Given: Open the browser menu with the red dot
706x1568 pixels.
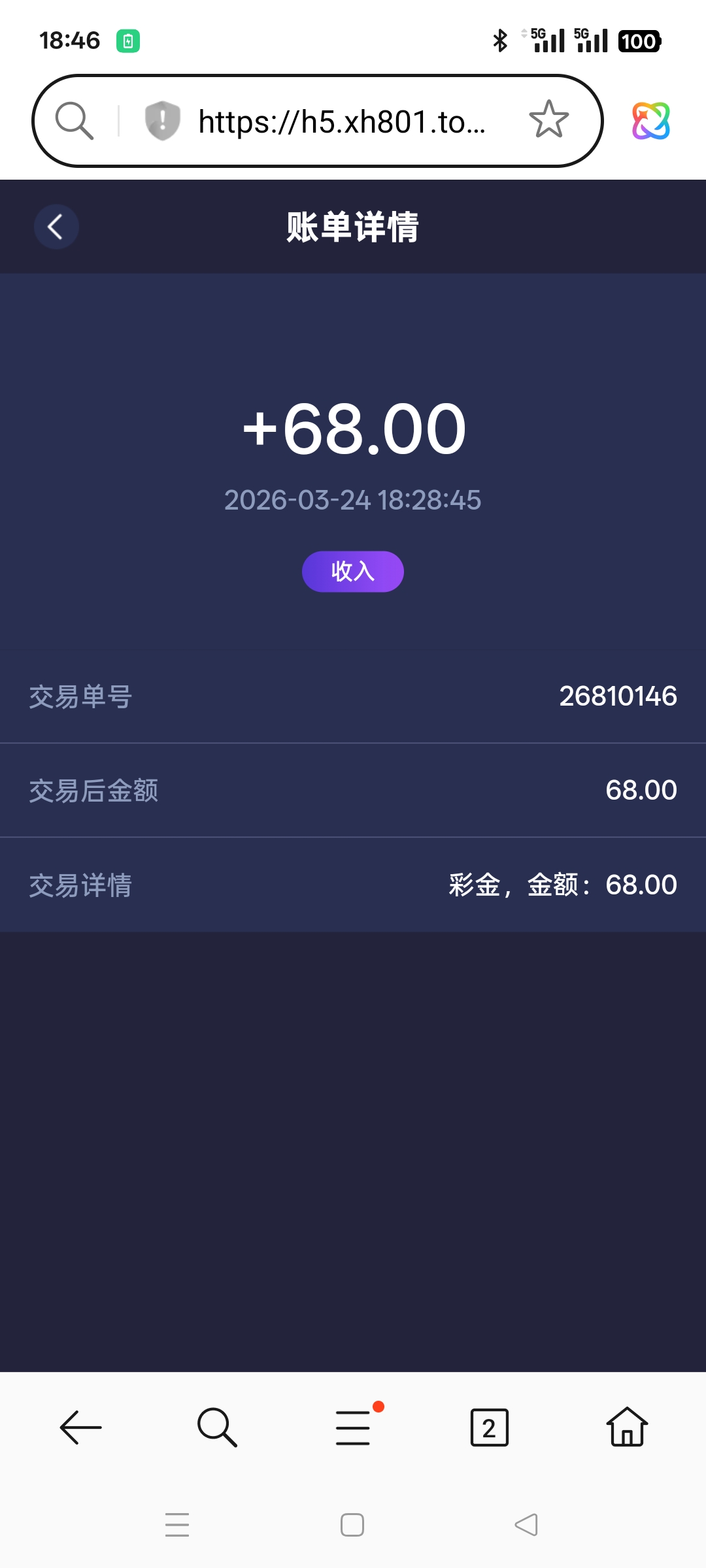Looking at the screenshot, I should pos(352,1427).
